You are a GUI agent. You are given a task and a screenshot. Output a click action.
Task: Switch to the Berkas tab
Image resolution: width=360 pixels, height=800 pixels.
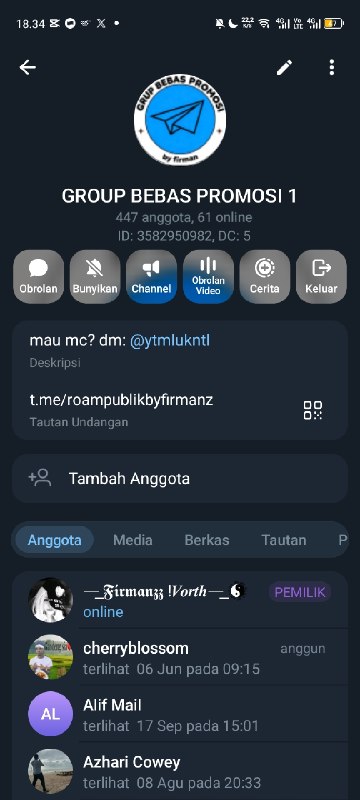pyautogui.click(x=207, y=540)
